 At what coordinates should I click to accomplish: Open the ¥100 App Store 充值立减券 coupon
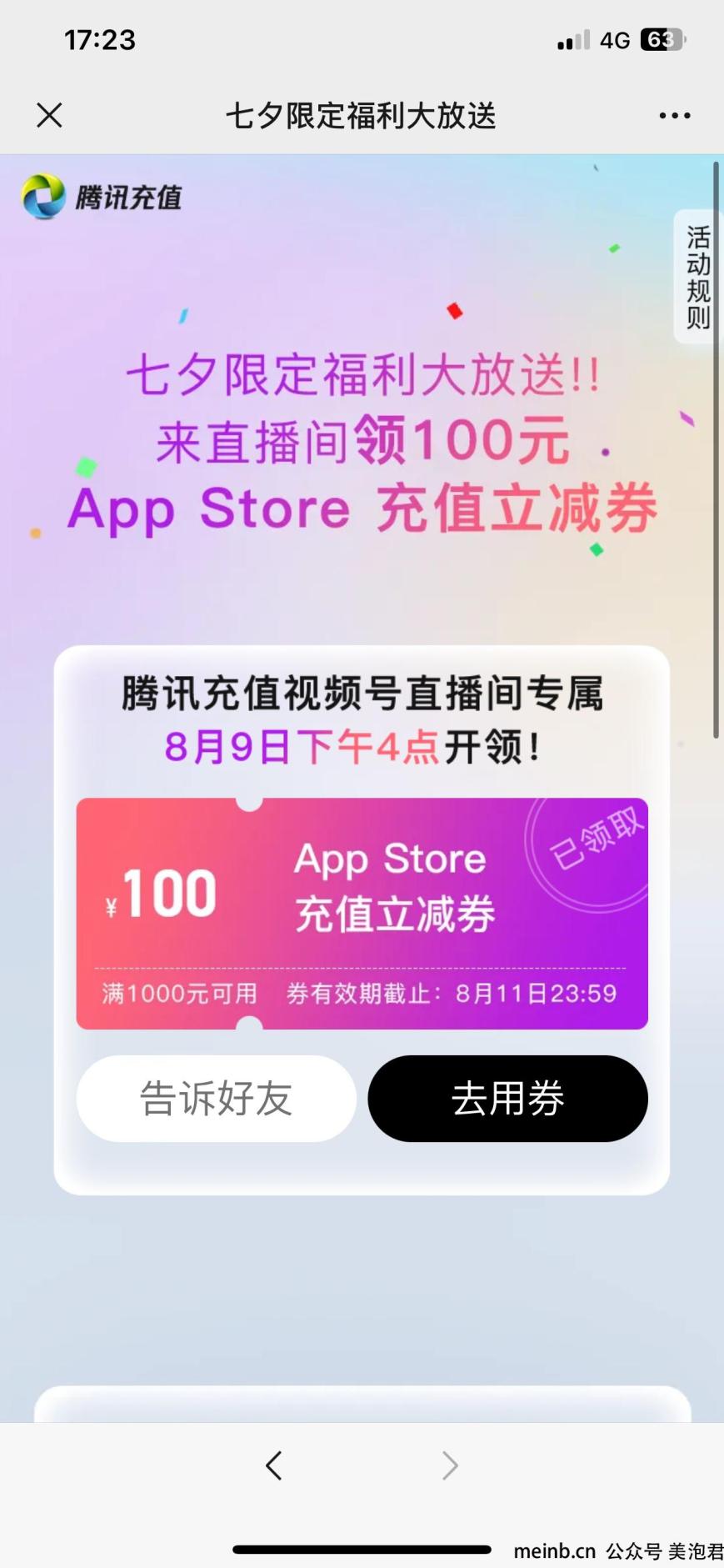pyautogui.click(x=362, y=913)
